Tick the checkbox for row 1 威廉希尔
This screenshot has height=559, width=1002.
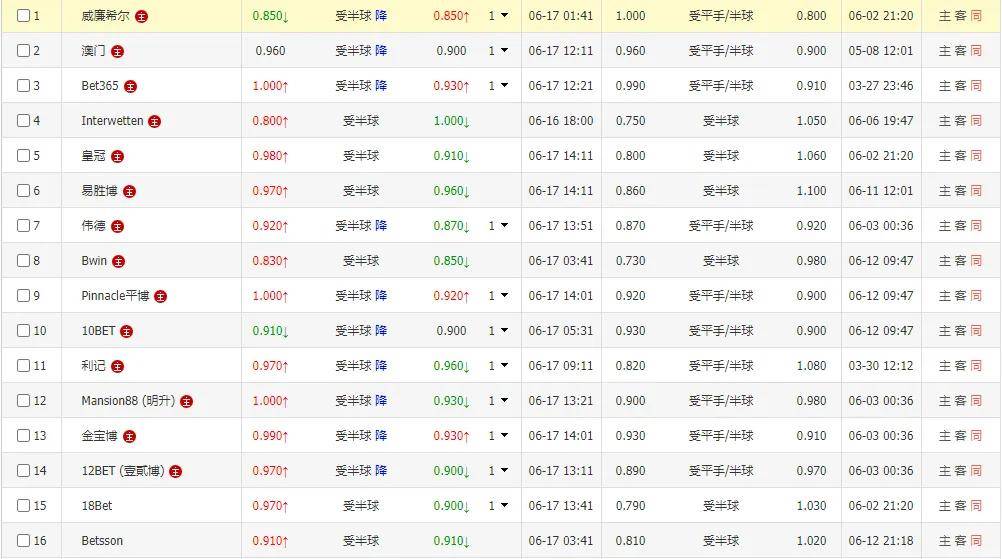tap(23, 16)
